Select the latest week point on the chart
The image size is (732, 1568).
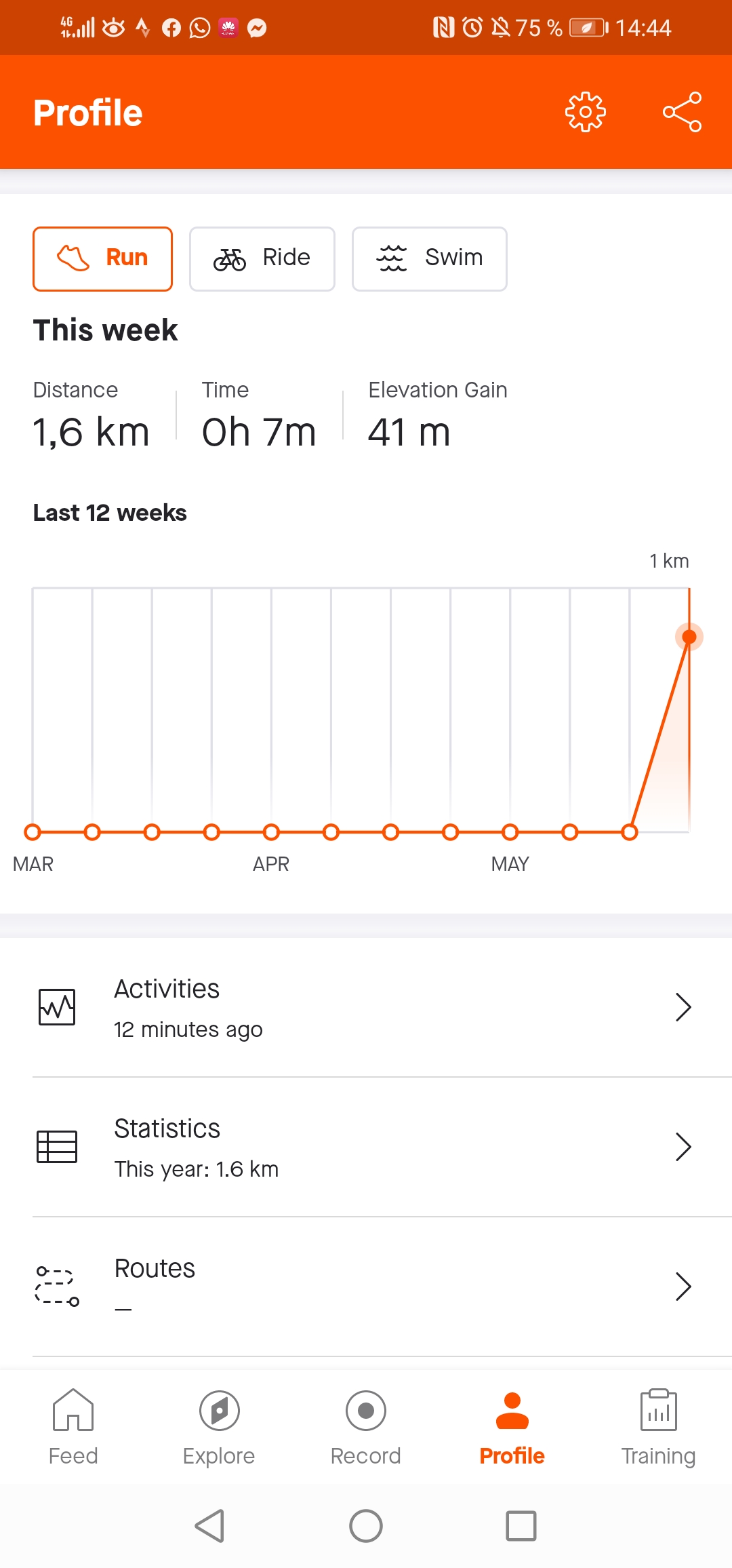(689, 637)
